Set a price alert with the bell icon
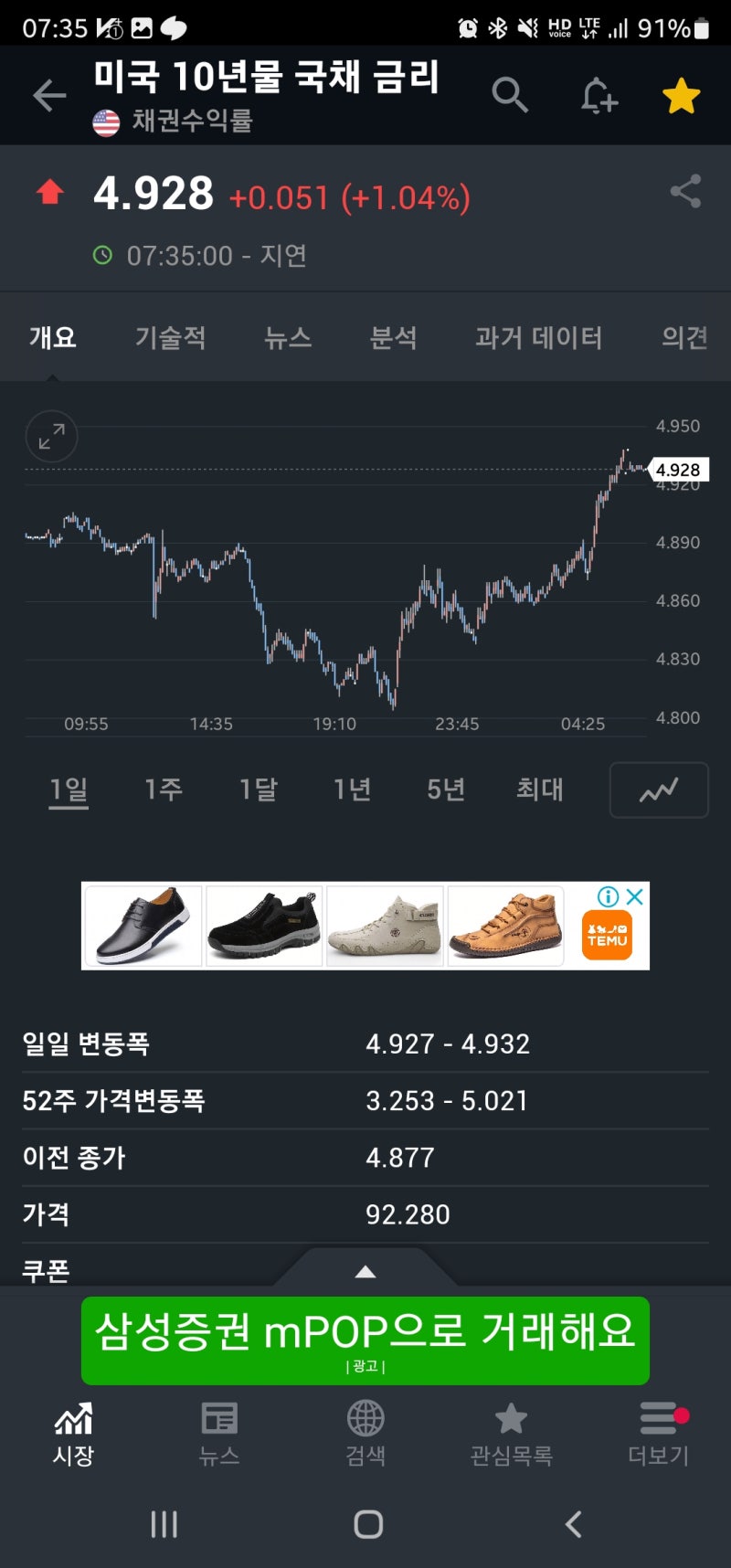The image size is (731, 1568). click(599, 95)
